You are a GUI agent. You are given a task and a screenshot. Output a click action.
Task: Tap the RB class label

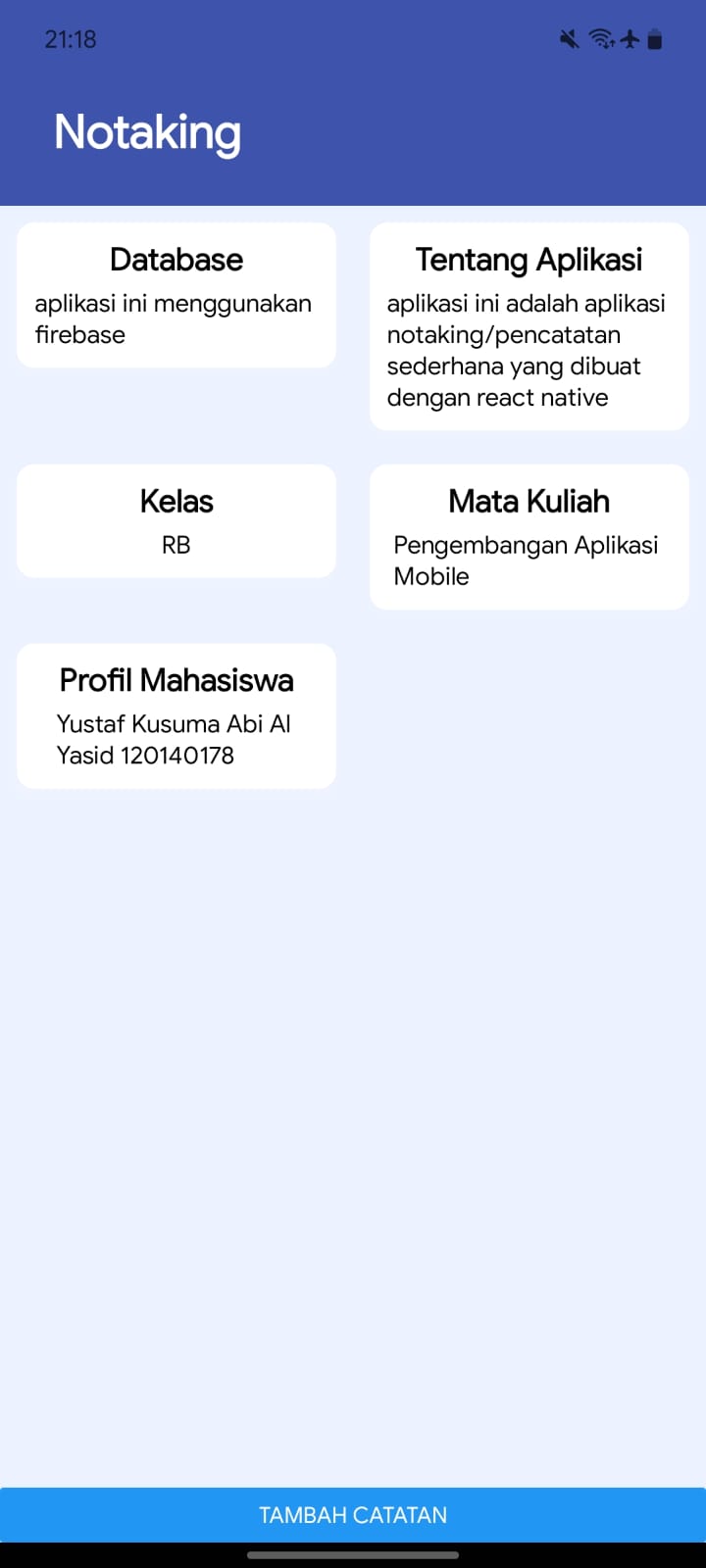(176, 545)
